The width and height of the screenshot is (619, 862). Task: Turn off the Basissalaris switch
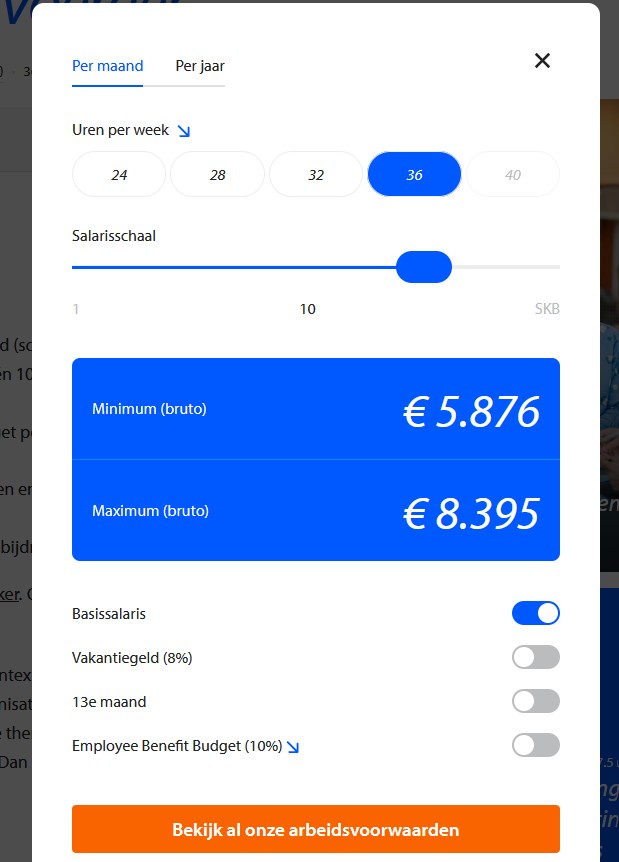535,613
